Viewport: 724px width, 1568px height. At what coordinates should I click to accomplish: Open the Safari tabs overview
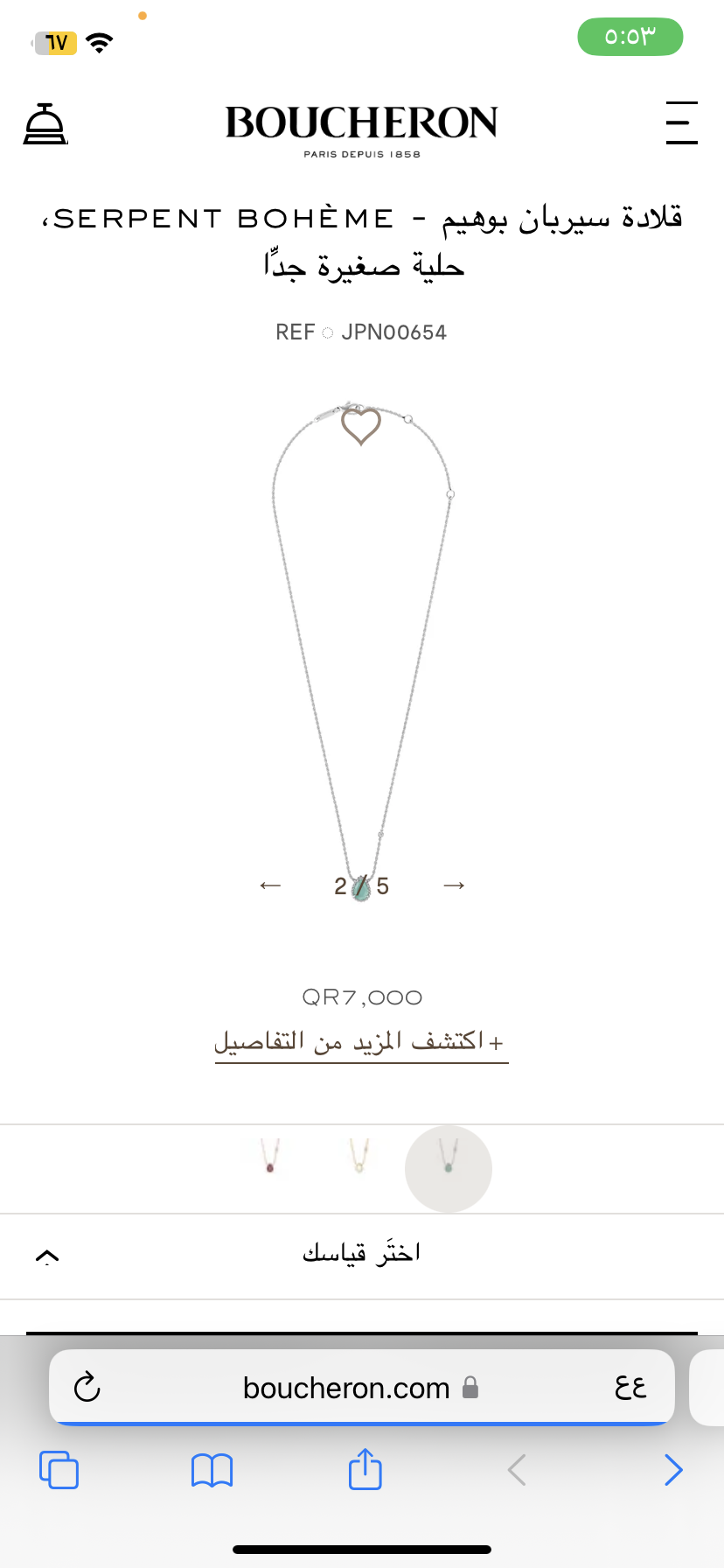[59, 1469]
